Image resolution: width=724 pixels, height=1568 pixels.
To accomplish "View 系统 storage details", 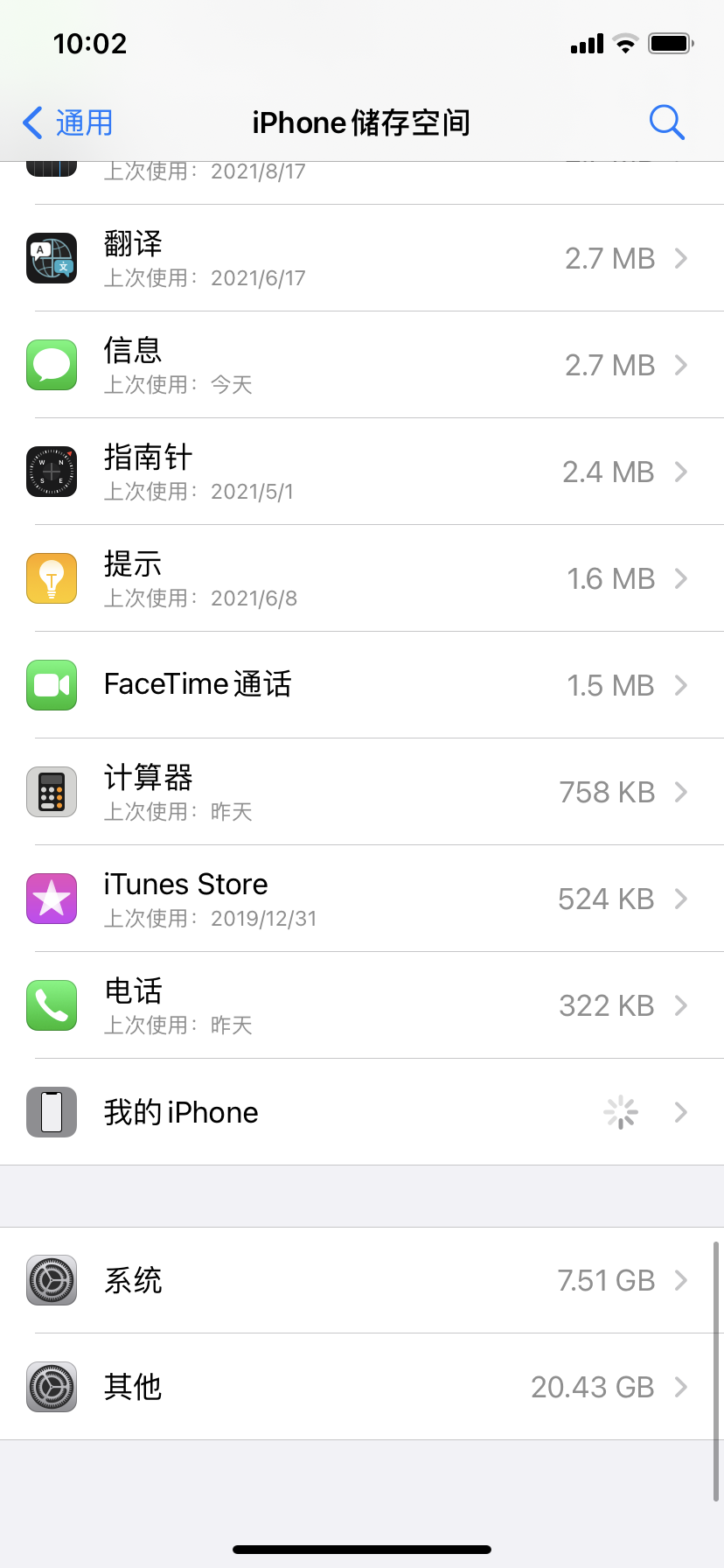I will [362, 1281].
